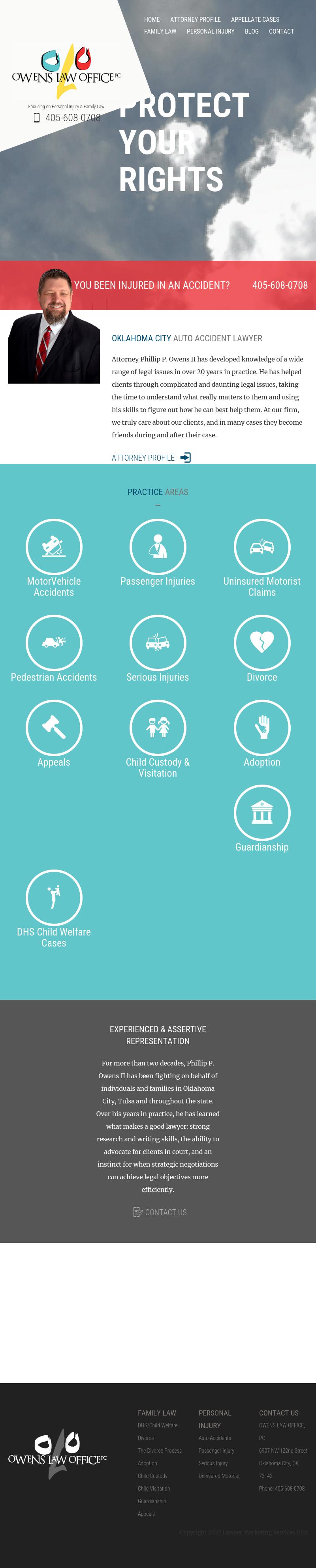The height and width of the screenshot is (1568, 316).
Task: Open the Contact nav item
Action: (281, 32)
